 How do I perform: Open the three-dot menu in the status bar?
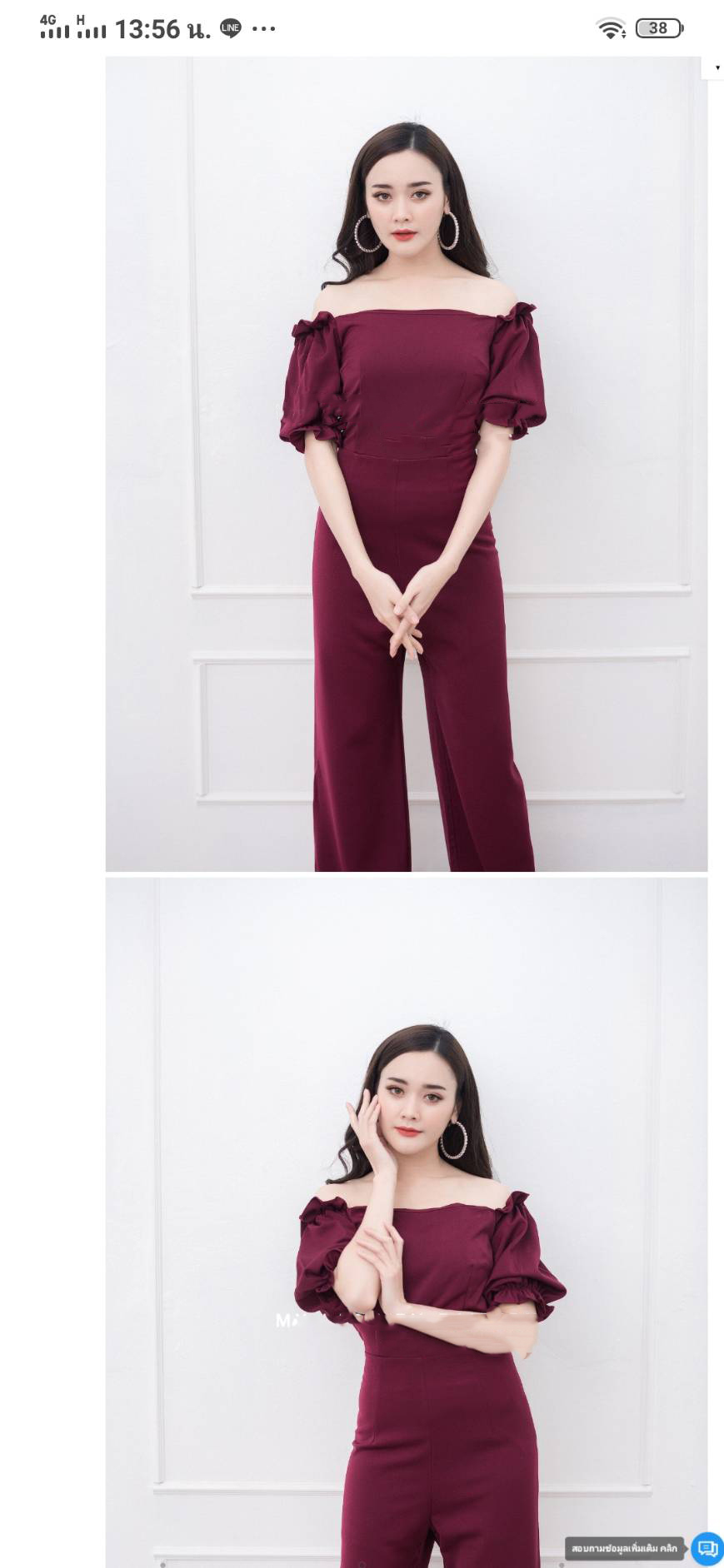(265, 27)
